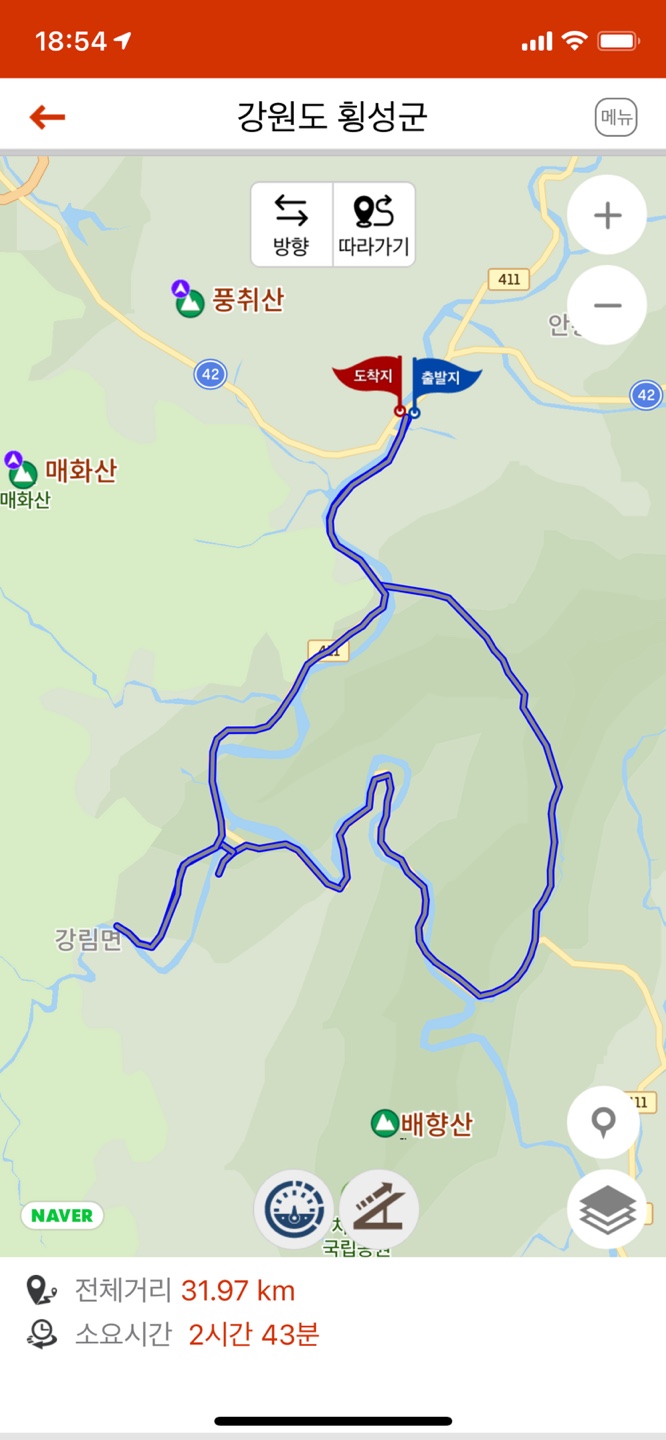666x1440 pixels.
Task: Center the map with the location pin button
Action: pyautogui.click(x=603, y=1123)
